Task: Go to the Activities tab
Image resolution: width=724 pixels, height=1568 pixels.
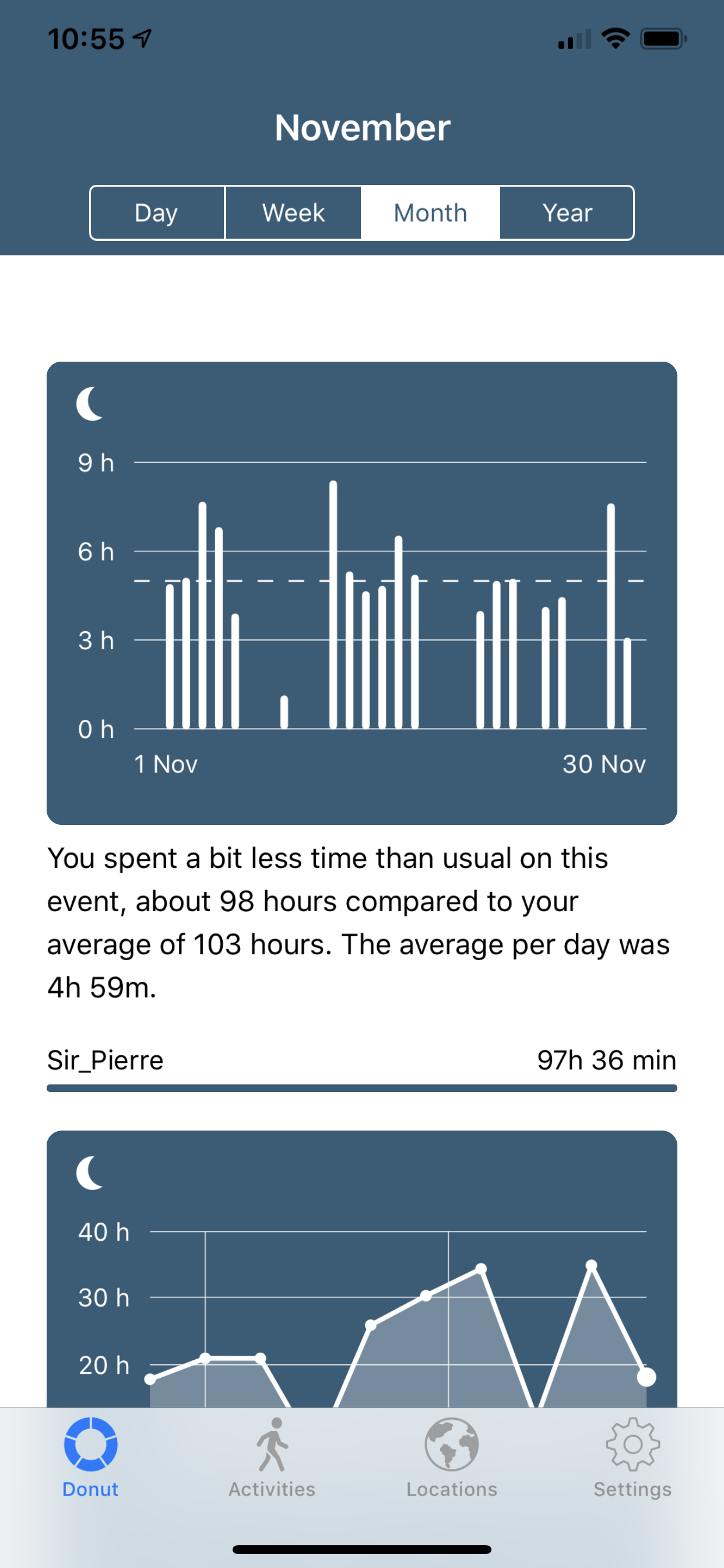Action: [271, 1458]
